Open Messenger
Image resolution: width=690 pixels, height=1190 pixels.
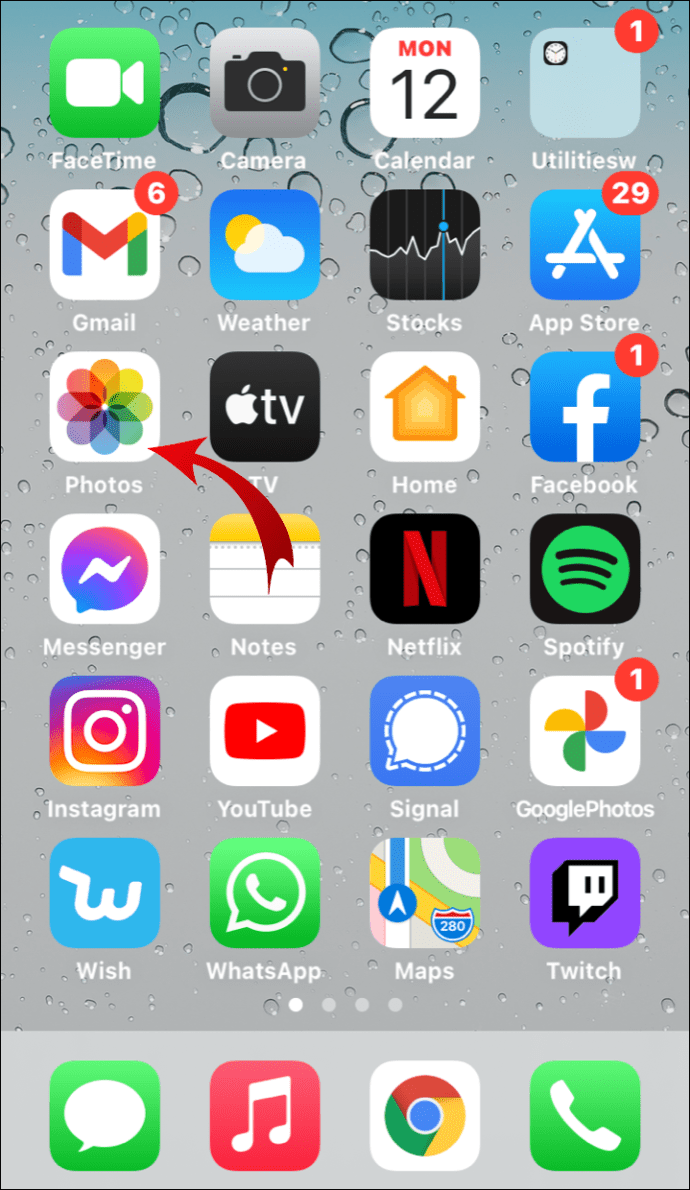pyautogui.click(x=104, y=568)
